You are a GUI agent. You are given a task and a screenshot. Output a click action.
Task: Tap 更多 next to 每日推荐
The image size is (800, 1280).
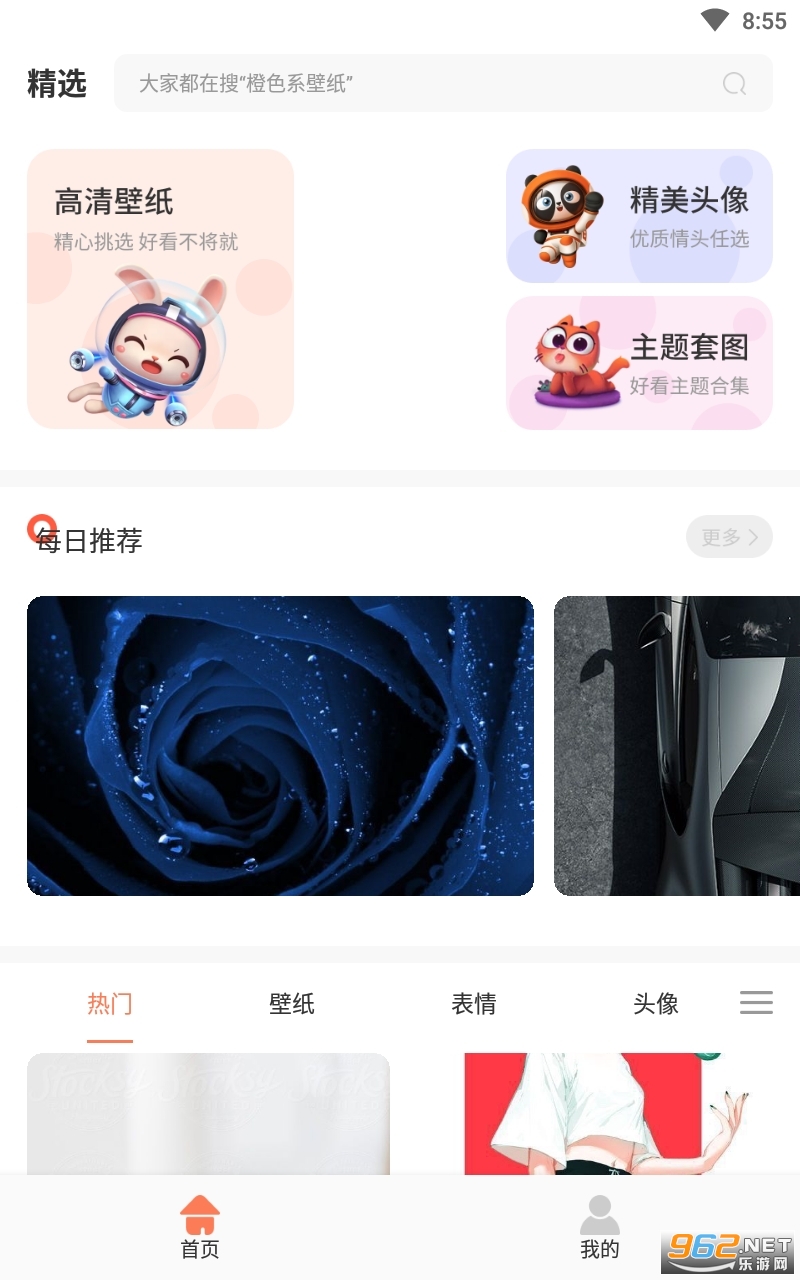click(729, 537)
